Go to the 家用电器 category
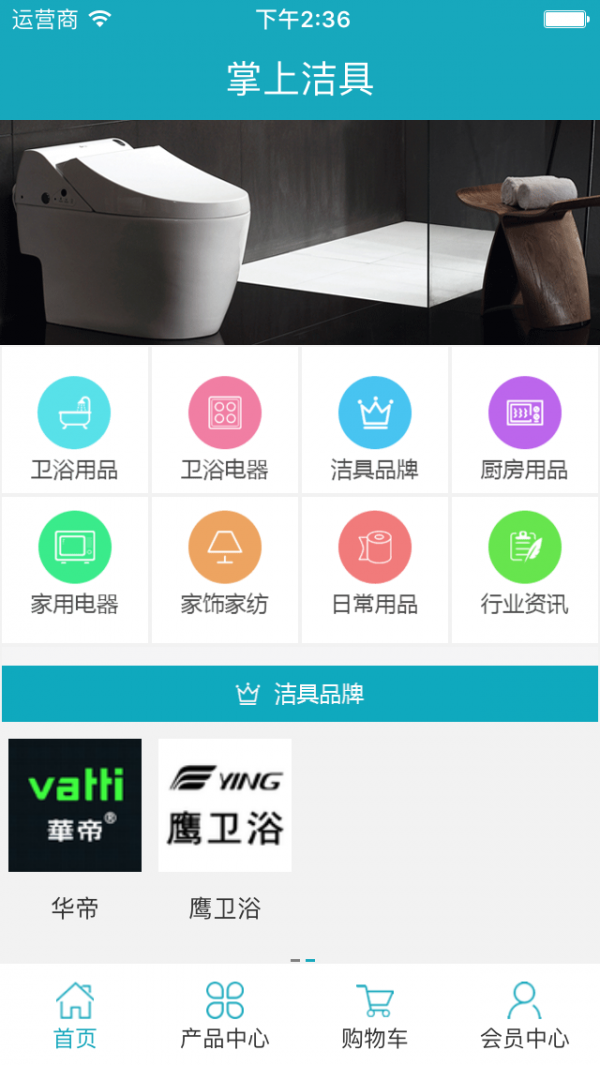Screen dimensions: 600x1065 coord(75,568)
